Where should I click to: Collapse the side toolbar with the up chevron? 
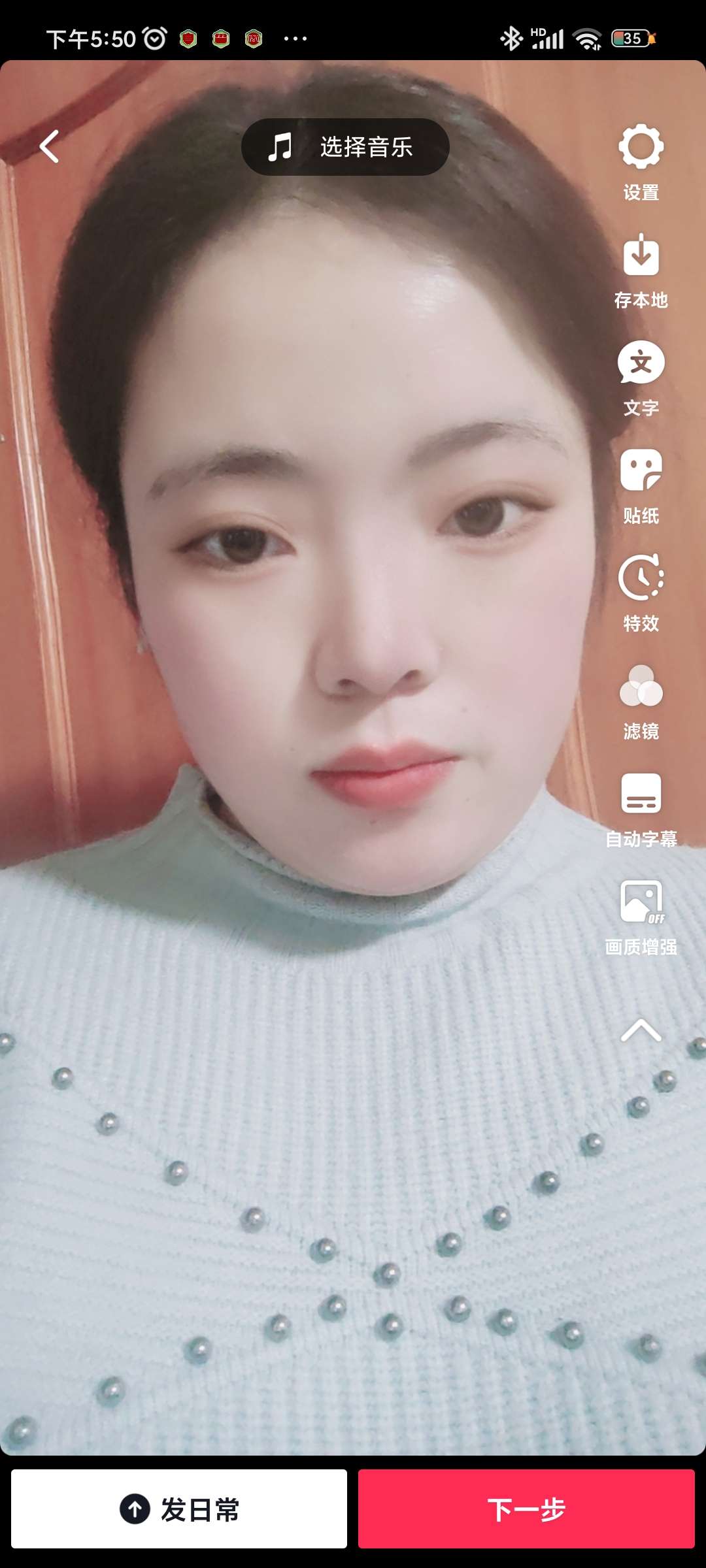tap(641, 1030)
